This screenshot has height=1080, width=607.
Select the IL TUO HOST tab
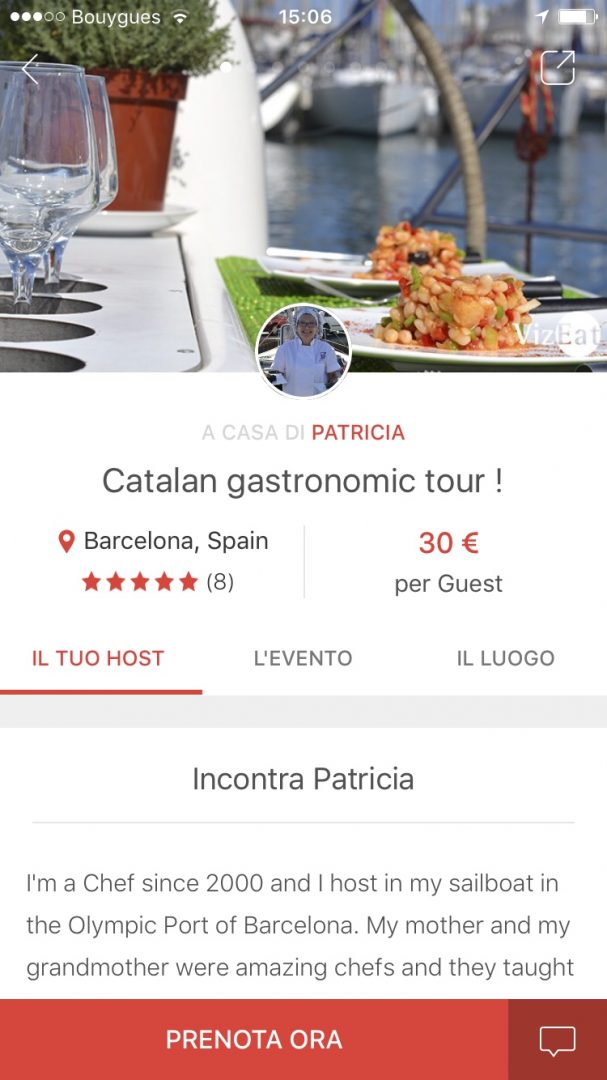(98, 658)
